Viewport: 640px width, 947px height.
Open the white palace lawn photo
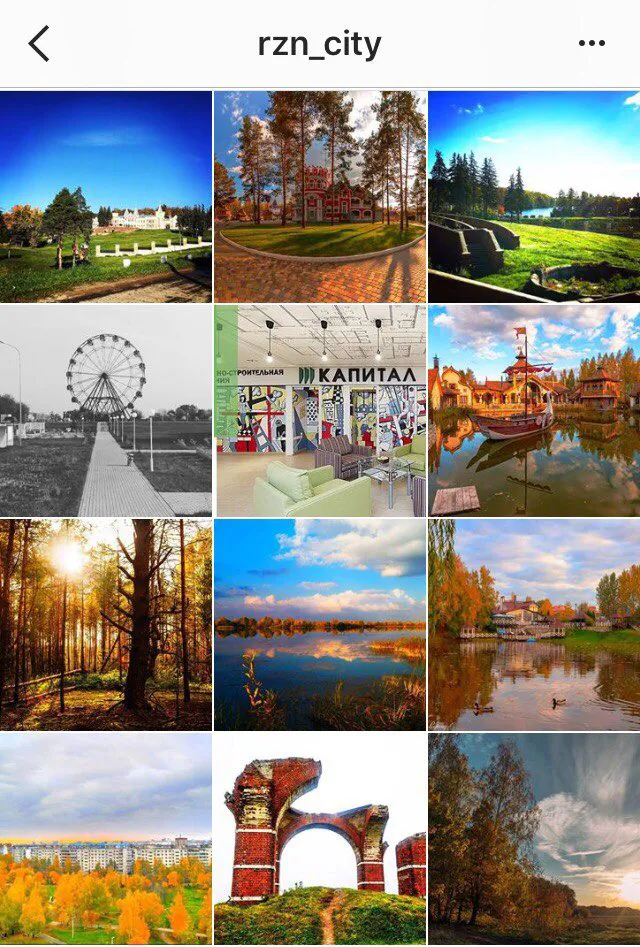(x=106, y=196)
